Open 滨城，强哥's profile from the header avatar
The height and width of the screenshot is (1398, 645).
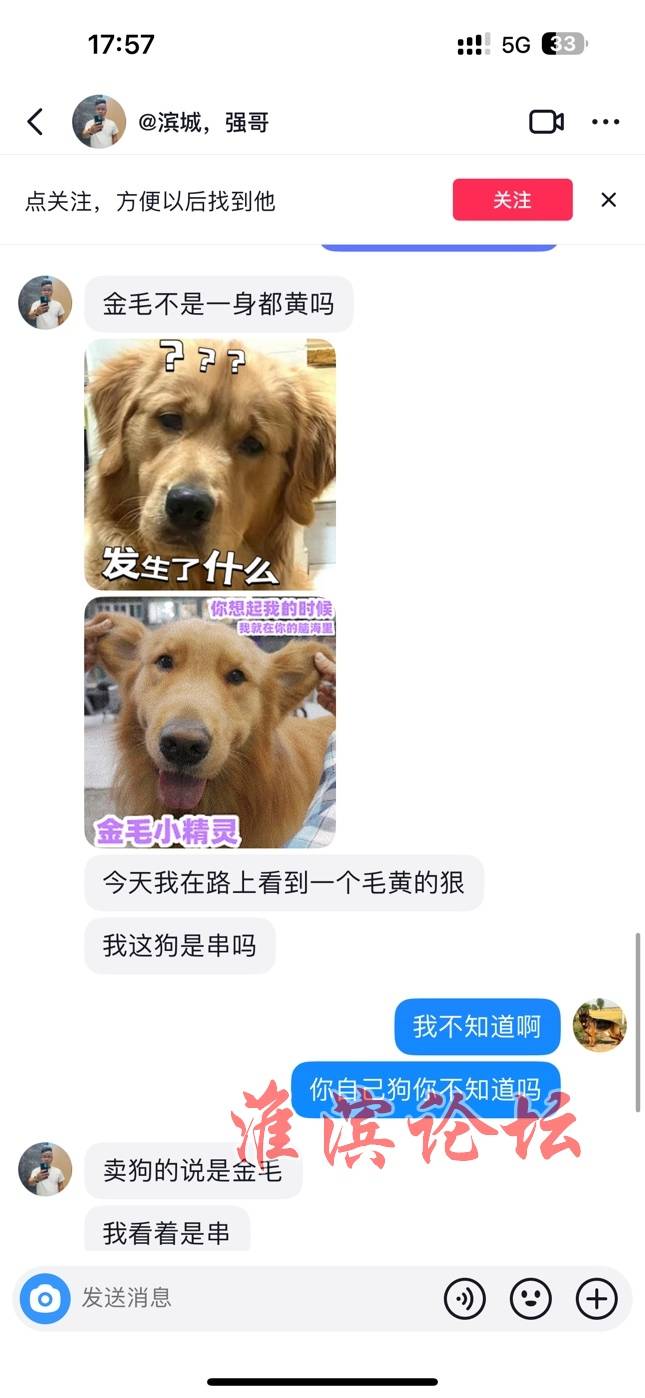coord(99,122)
